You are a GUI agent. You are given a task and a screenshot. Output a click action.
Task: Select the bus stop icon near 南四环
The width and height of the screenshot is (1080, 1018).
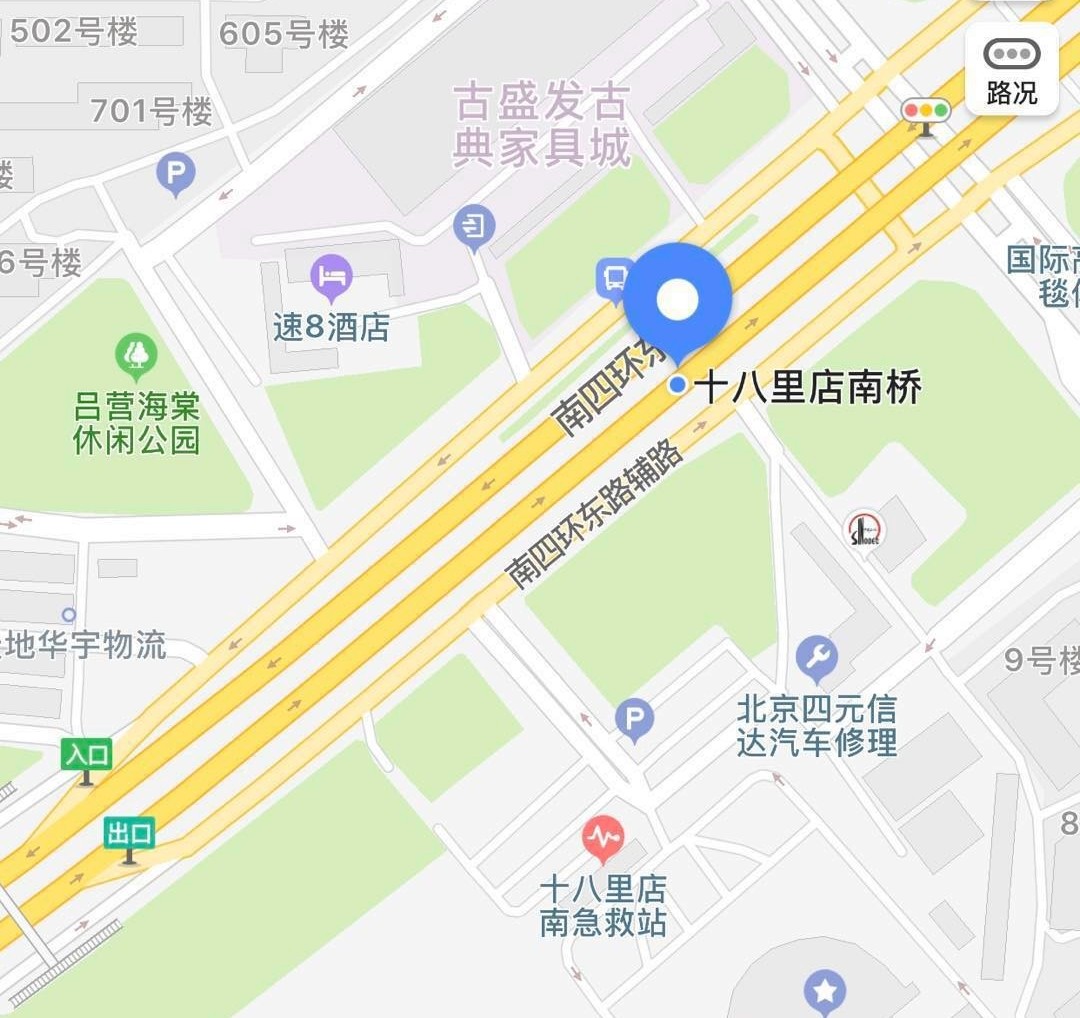click(614, 278)
